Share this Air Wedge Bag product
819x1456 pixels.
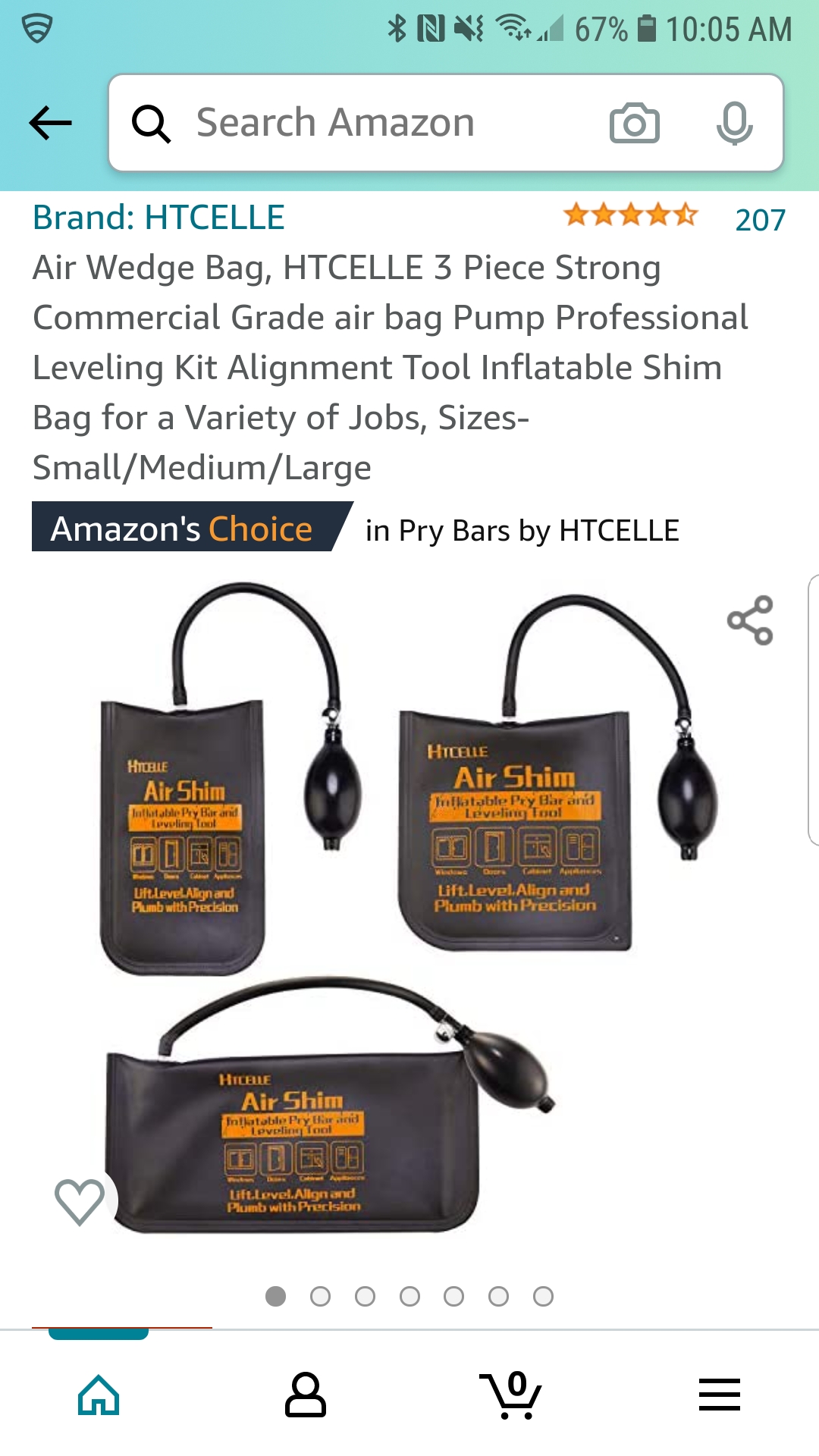point(750,620)
